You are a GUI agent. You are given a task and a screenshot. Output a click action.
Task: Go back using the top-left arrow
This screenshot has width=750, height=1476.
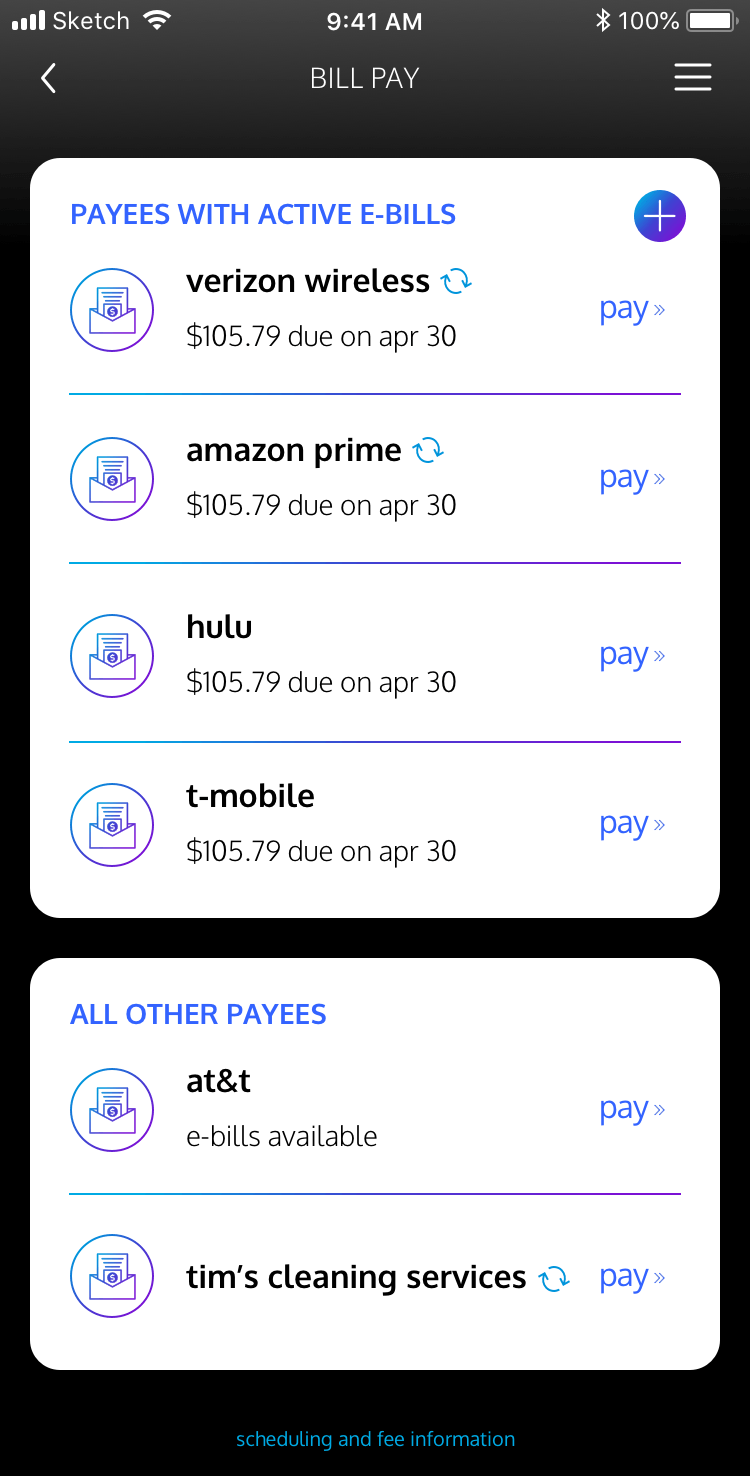pos(48,78)
